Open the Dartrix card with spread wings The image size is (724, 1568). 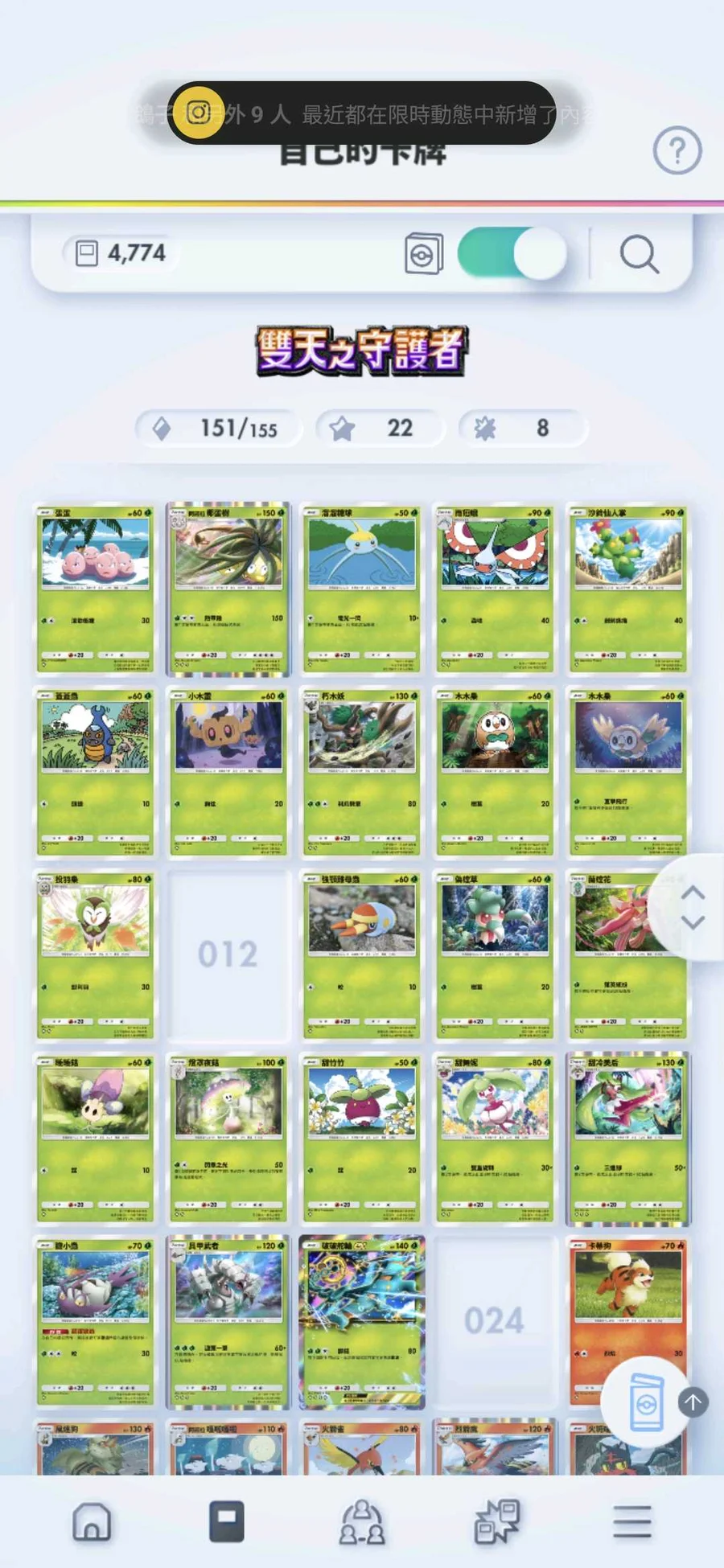click(95, 955)
